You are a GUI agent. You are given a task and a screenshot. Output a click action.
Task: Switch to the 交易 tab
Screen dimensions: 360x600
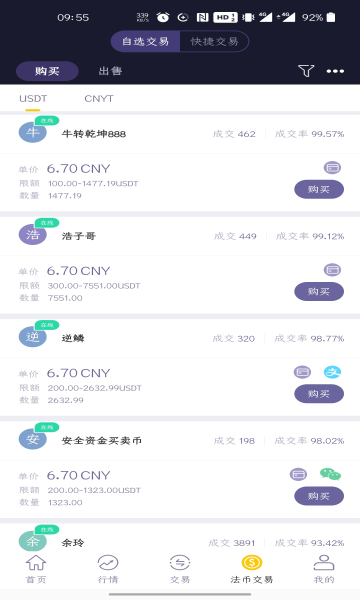[x=180, y=569]
